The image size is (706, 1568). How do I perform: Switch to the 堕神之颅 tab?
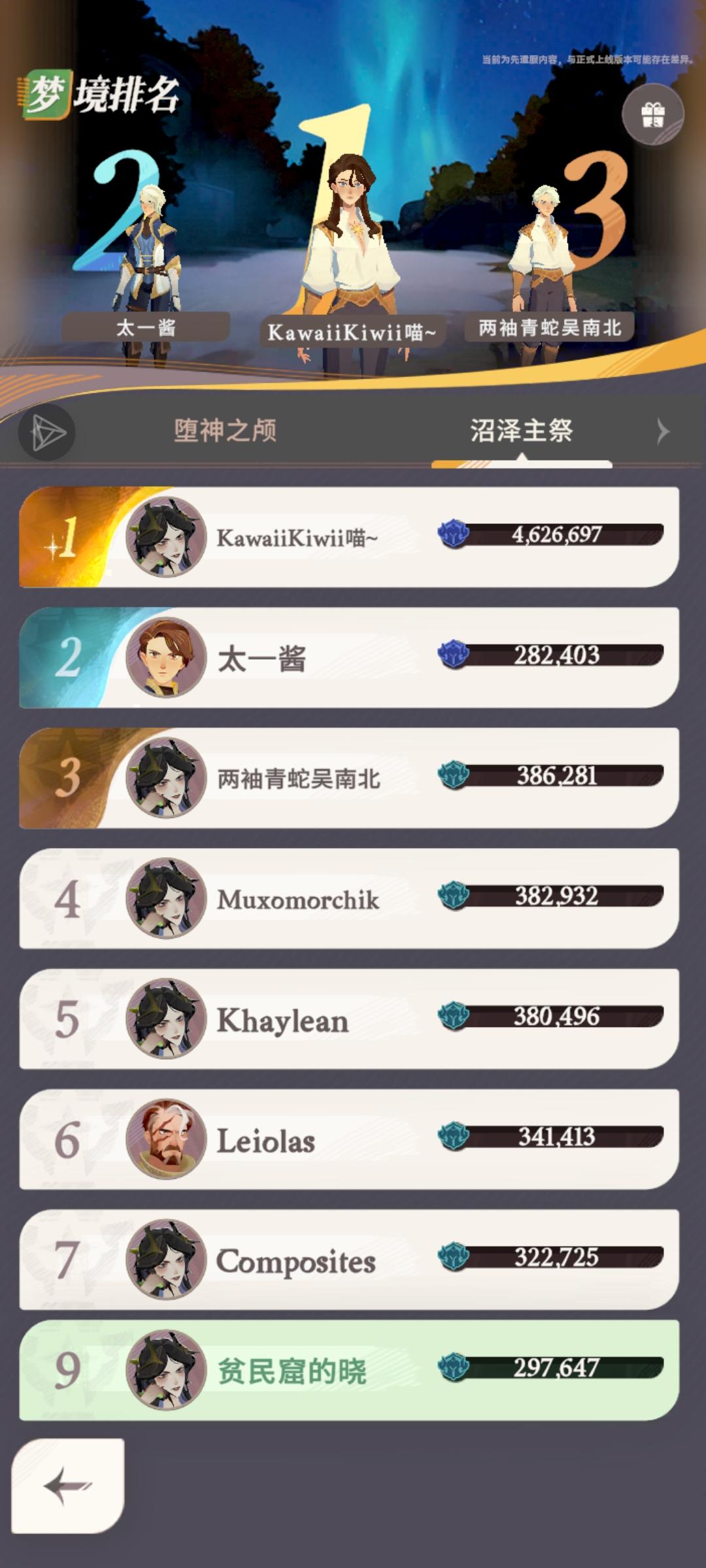225,431
